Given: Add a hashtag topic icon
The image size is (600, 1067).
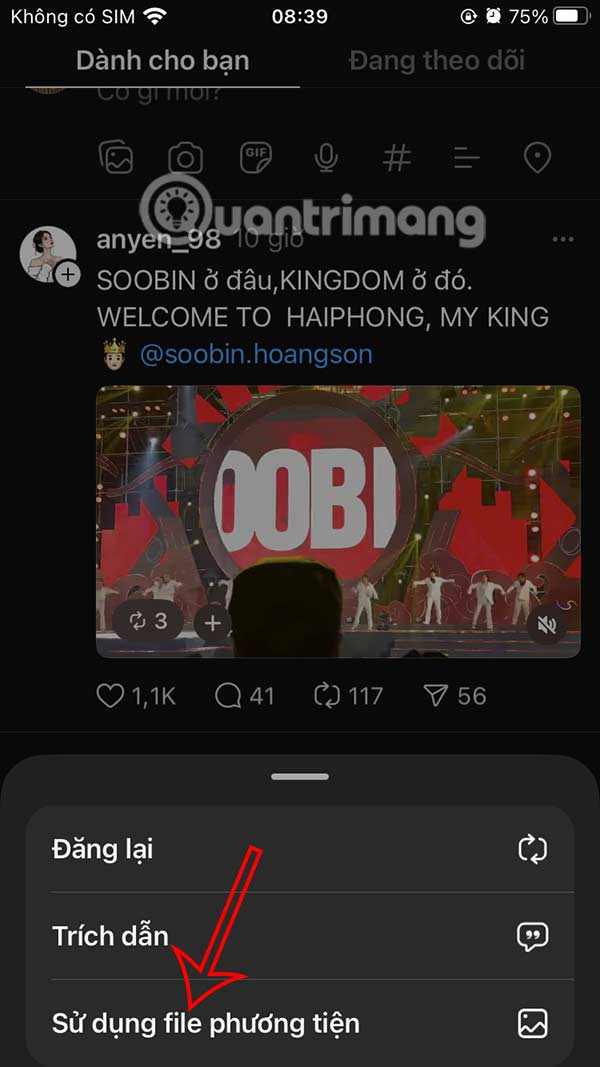Looking at the screenshot, I should (397, 158).
